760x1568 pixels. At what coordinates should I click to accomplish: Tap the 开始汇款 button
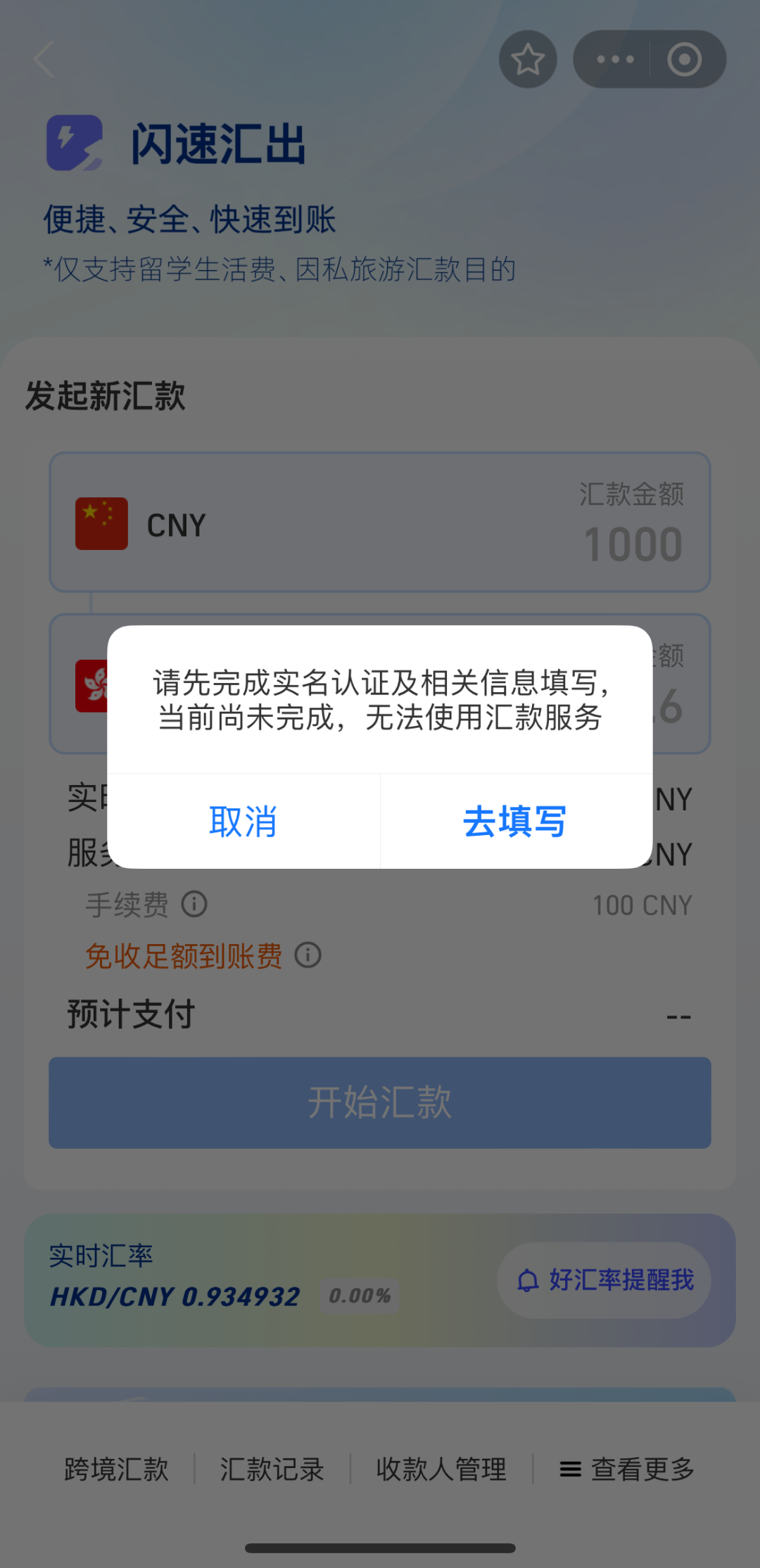pos(380,1102)
